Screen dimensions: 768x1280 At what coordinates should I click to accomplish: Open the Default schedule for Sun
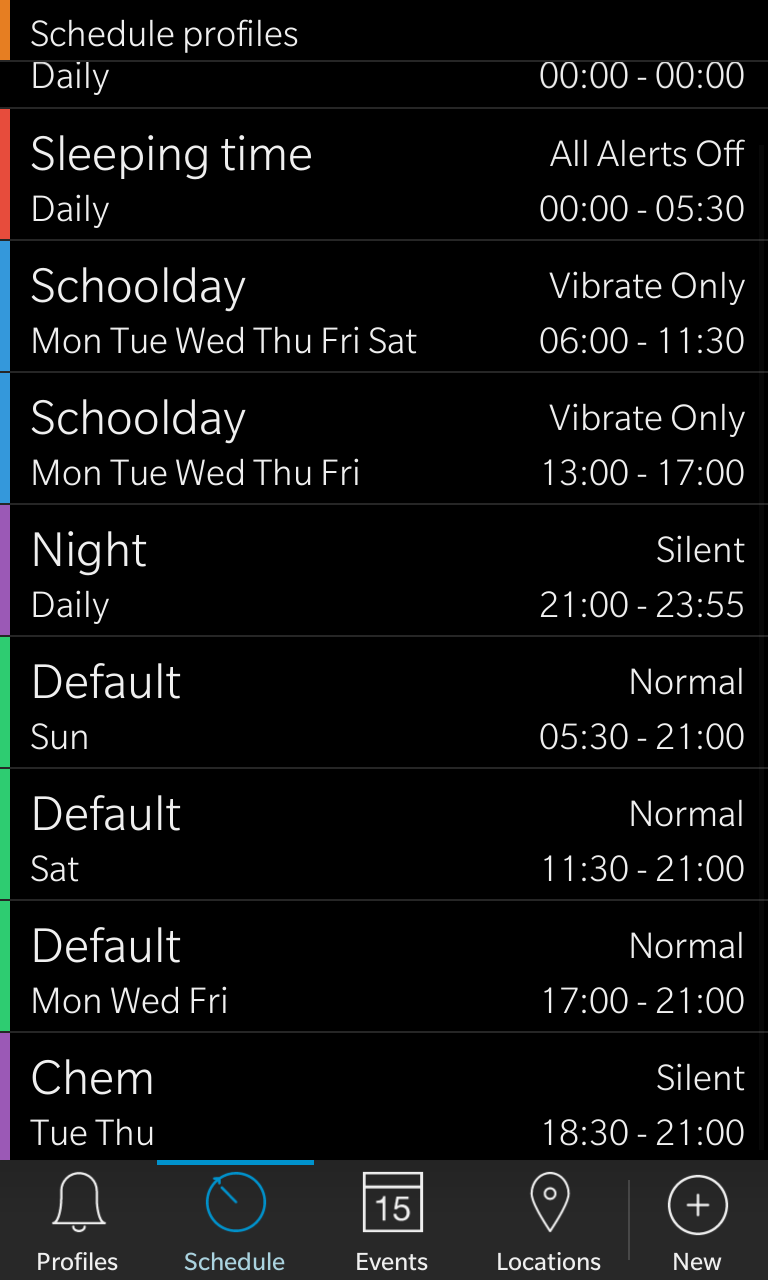(384, 703)
